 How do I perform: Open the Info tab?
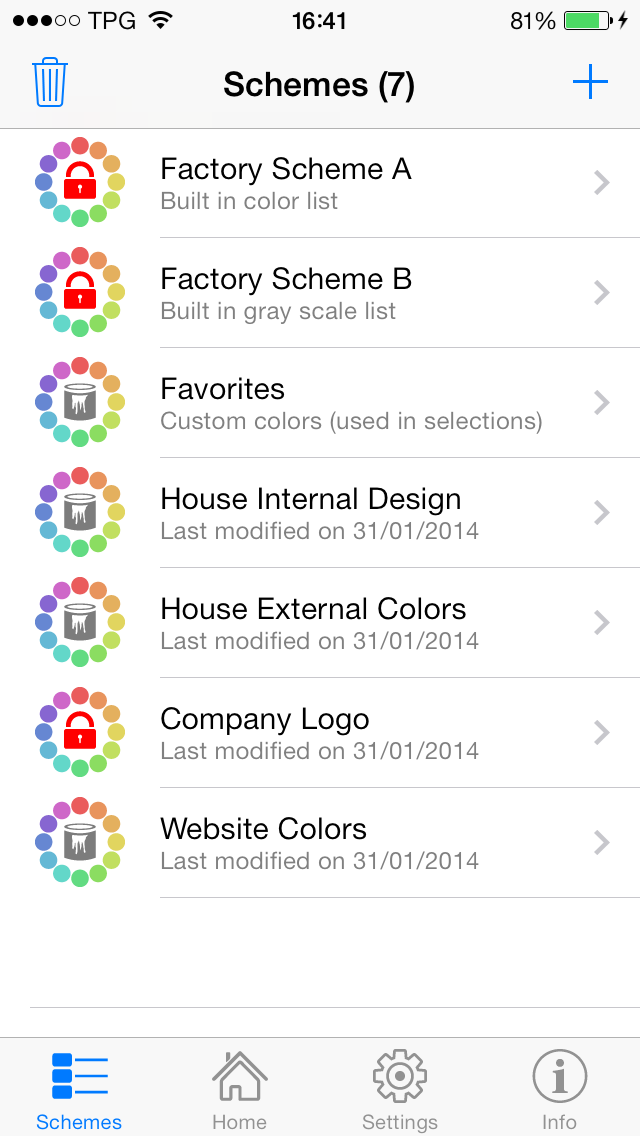(x=559, y=1090)
